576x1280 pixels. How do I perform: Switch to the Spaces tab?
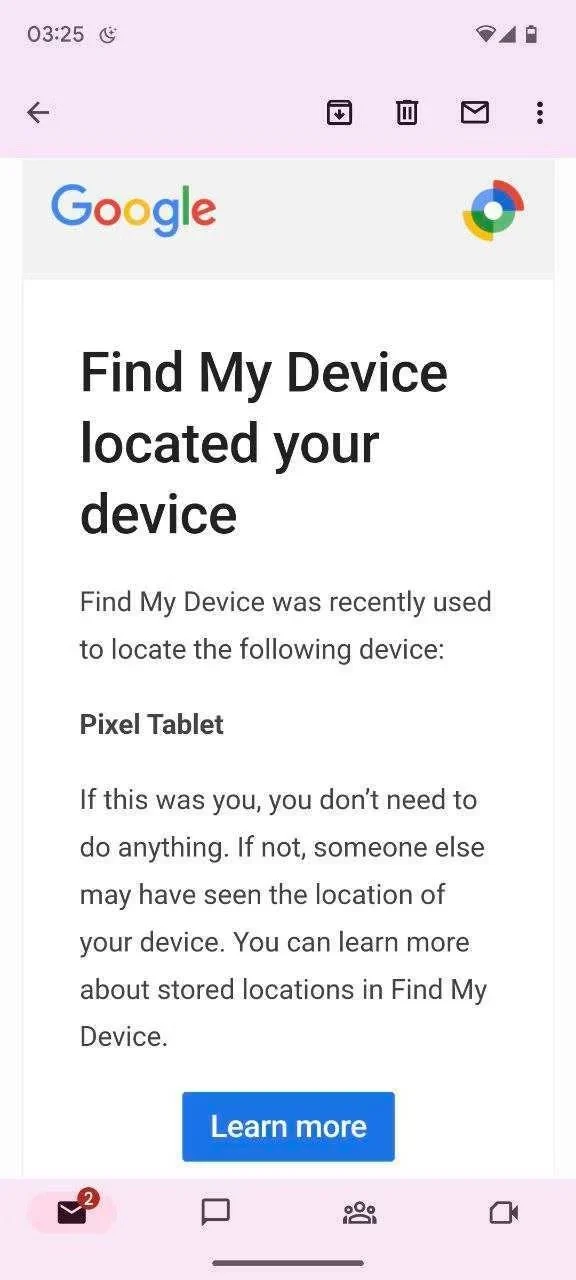click(360, 1212)
